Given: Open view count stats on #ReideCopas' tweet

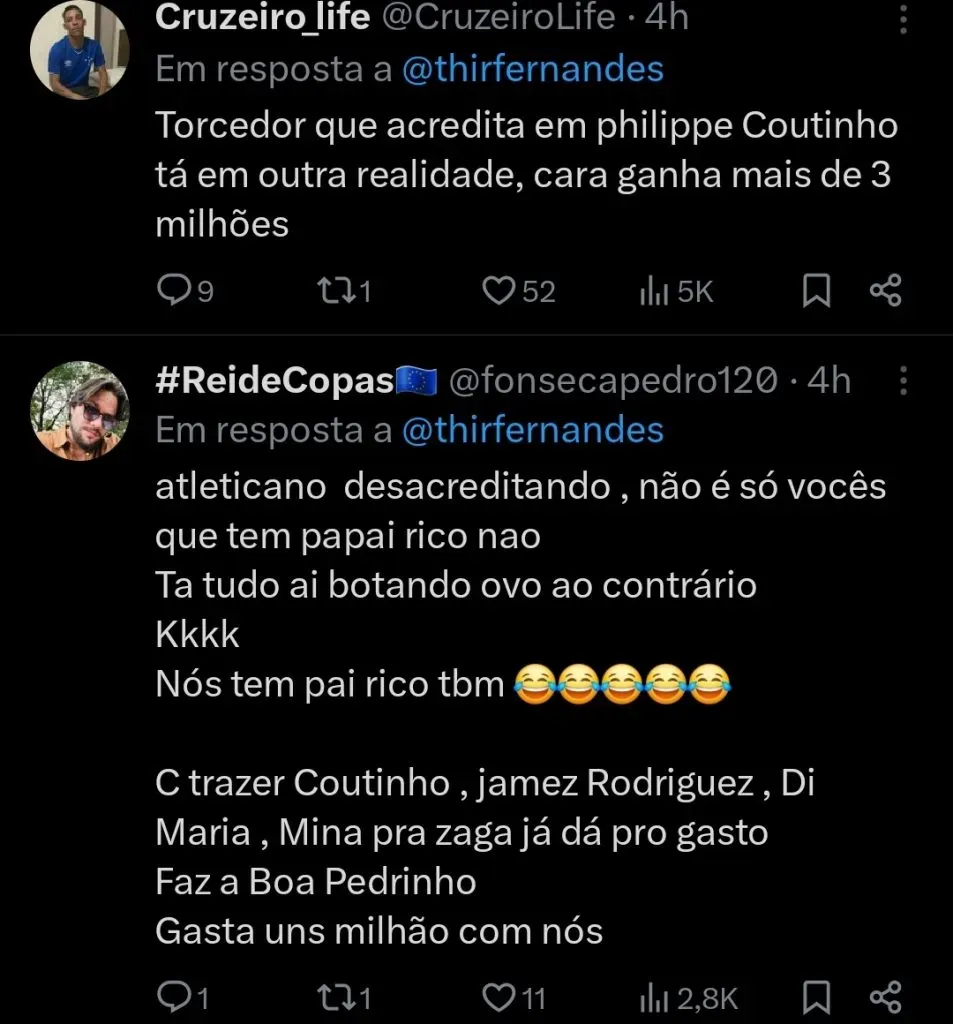Looking at the screenshot, I should pyautogui.click(x=656, y=996).
